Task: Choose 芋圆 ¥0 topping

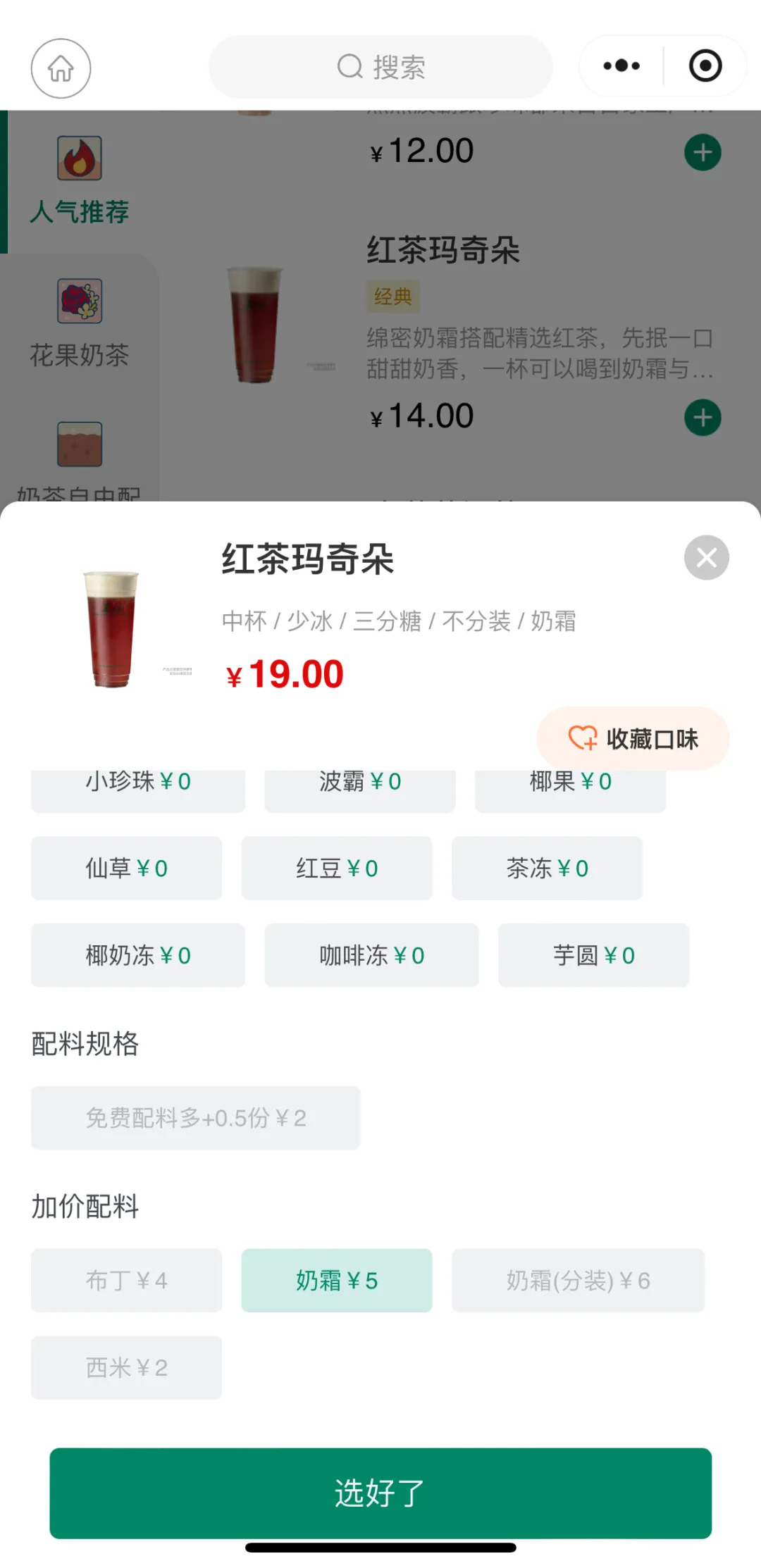Action: tap(593, 955)
